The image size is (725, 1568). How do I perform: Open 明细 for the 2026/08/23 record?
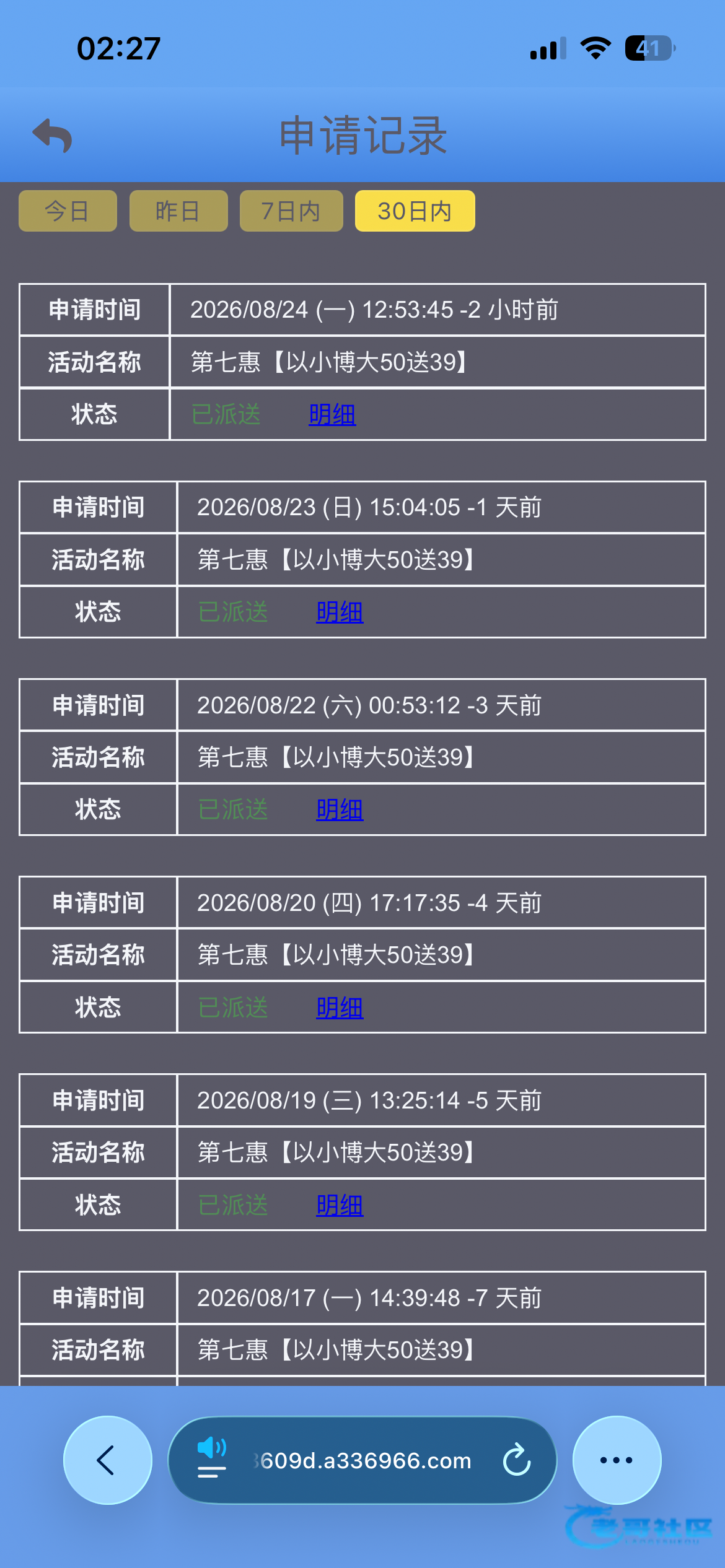[340, 612]
